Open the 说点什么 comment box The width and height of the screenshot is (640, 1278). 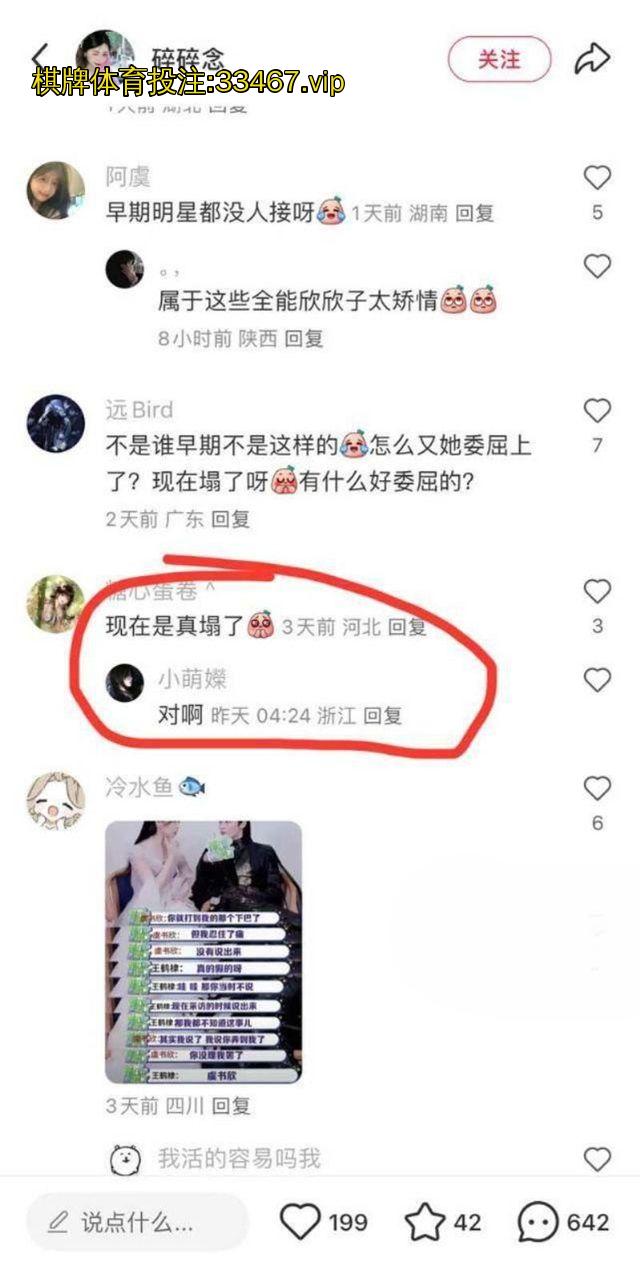tap(135, 1222)
